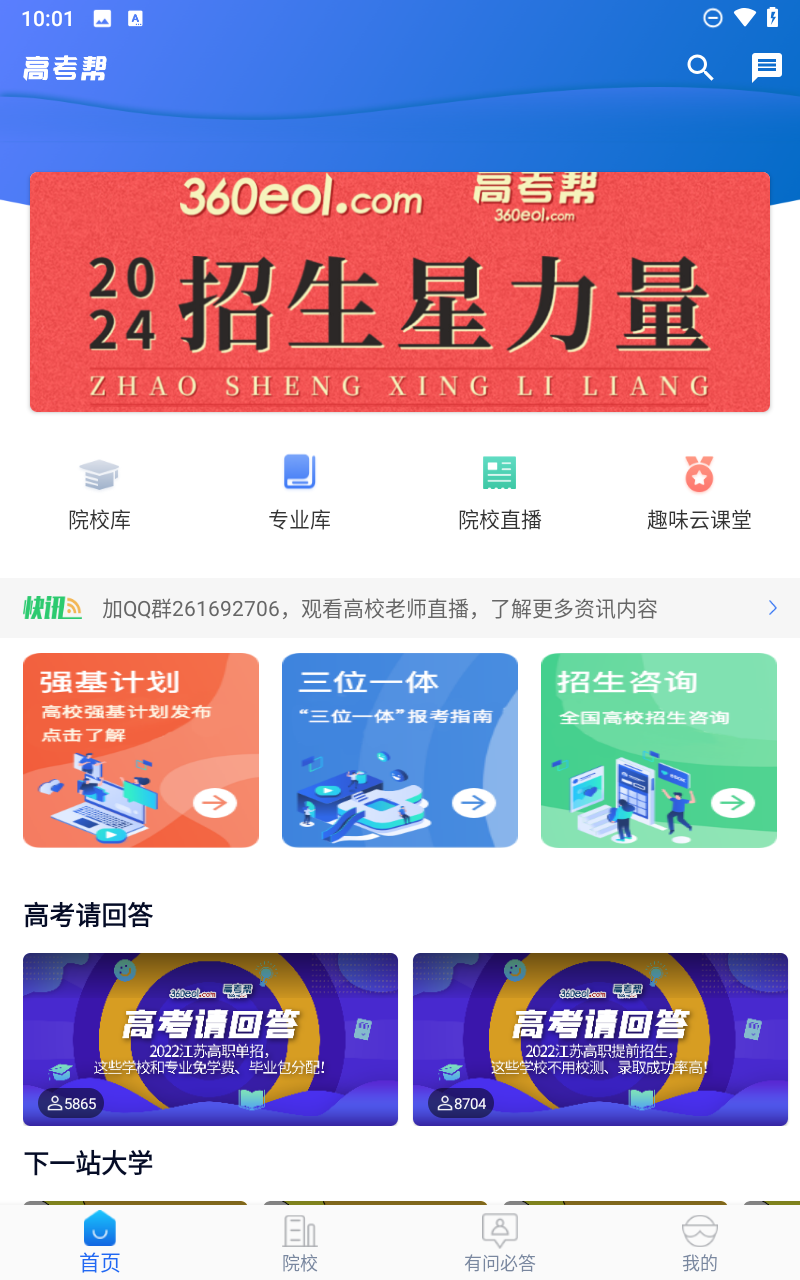This screenshot has height=1280, width=800.
Task: Open the 专业库 shortcut
Action: (x=300, y=492)
